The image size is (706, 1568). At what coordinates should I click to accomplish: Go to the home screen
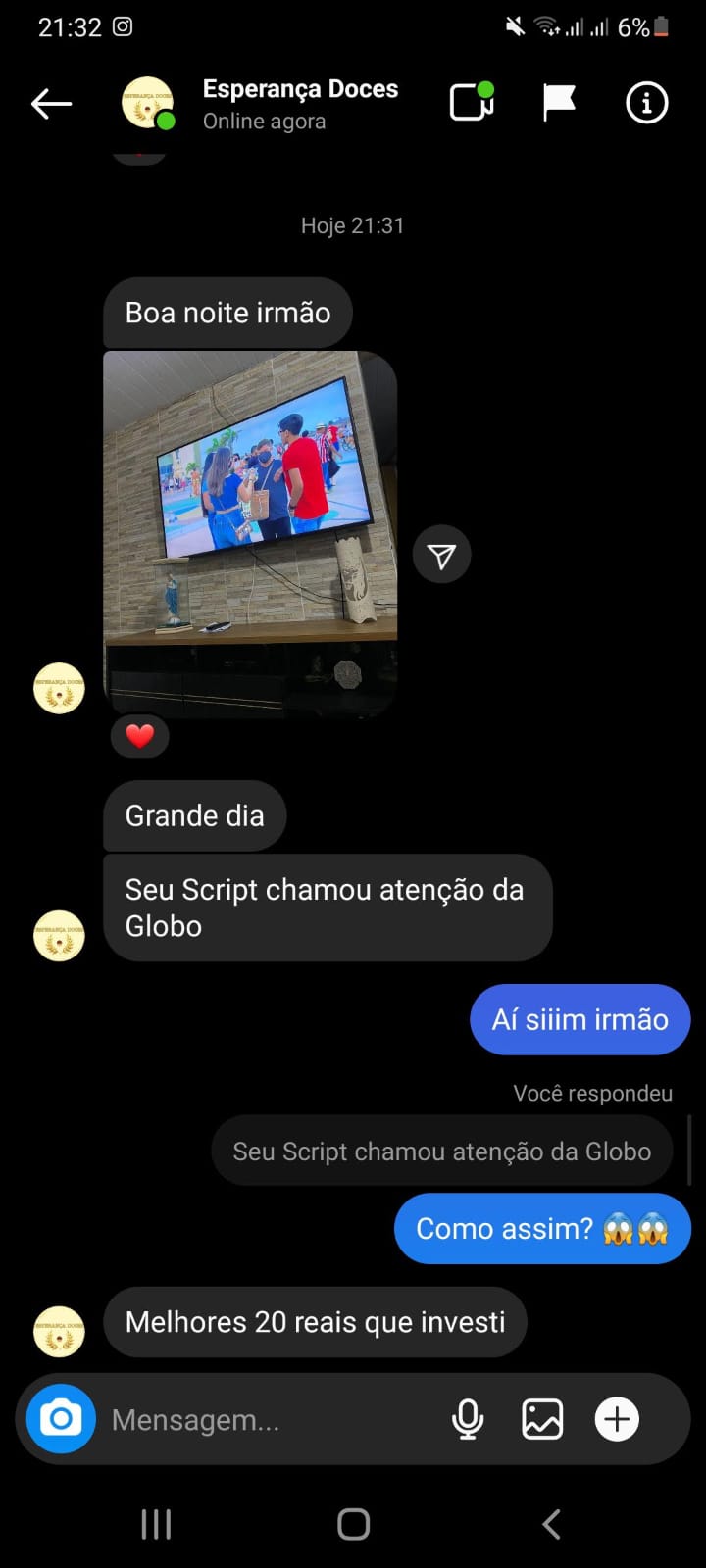(x=353, y=1524)
